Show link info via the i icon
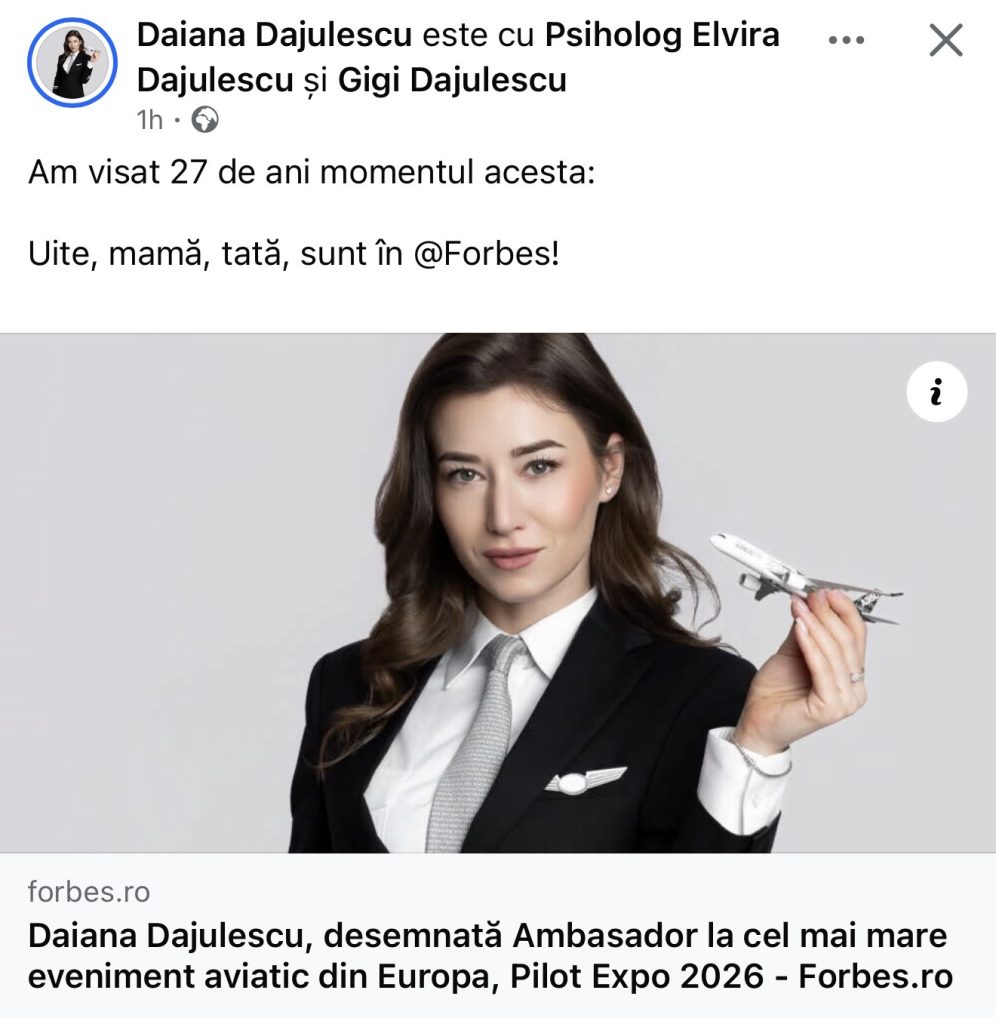Screen dimensions: 996x1024 click(x=936, y=393)
